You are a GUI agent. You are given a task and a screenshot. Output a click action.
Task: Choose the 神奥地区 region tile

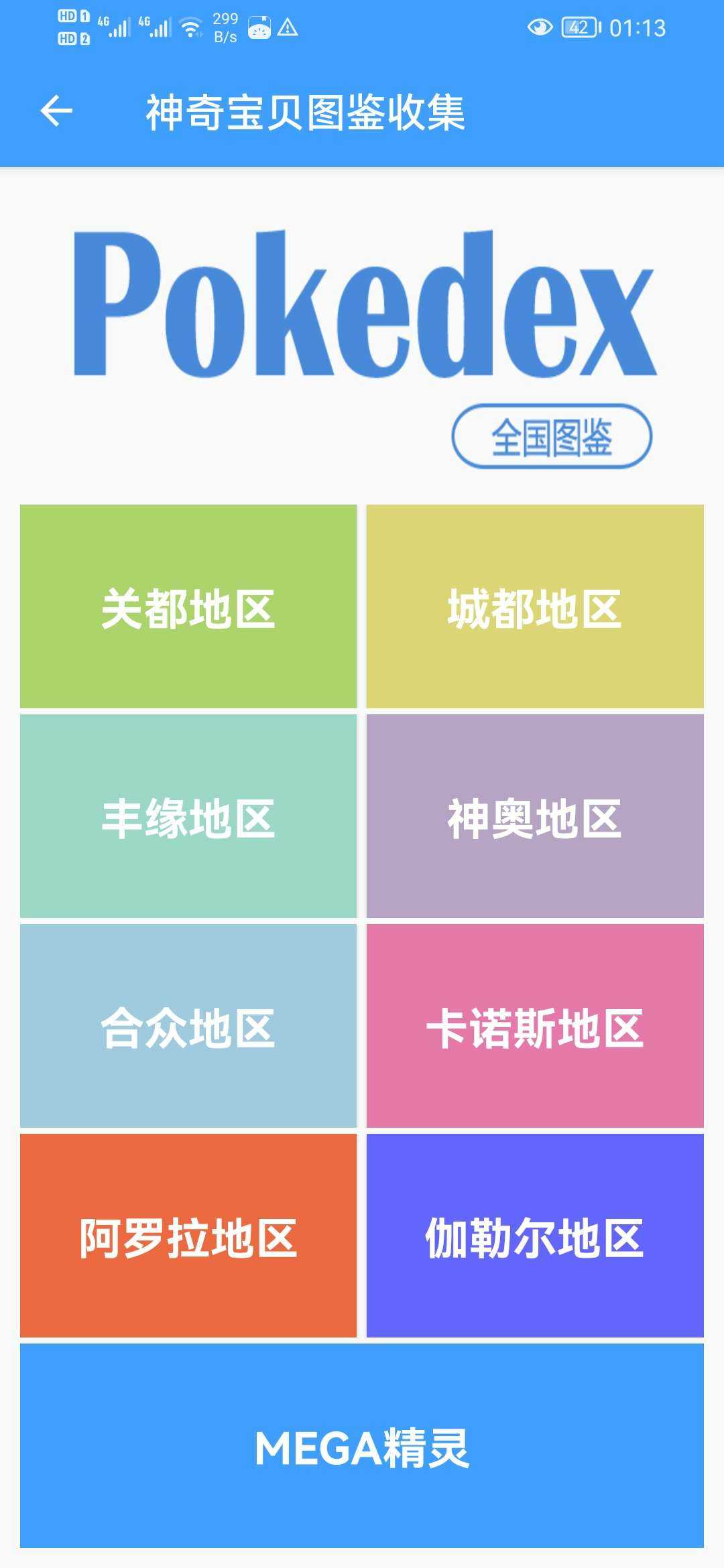[x=535, y=816]
